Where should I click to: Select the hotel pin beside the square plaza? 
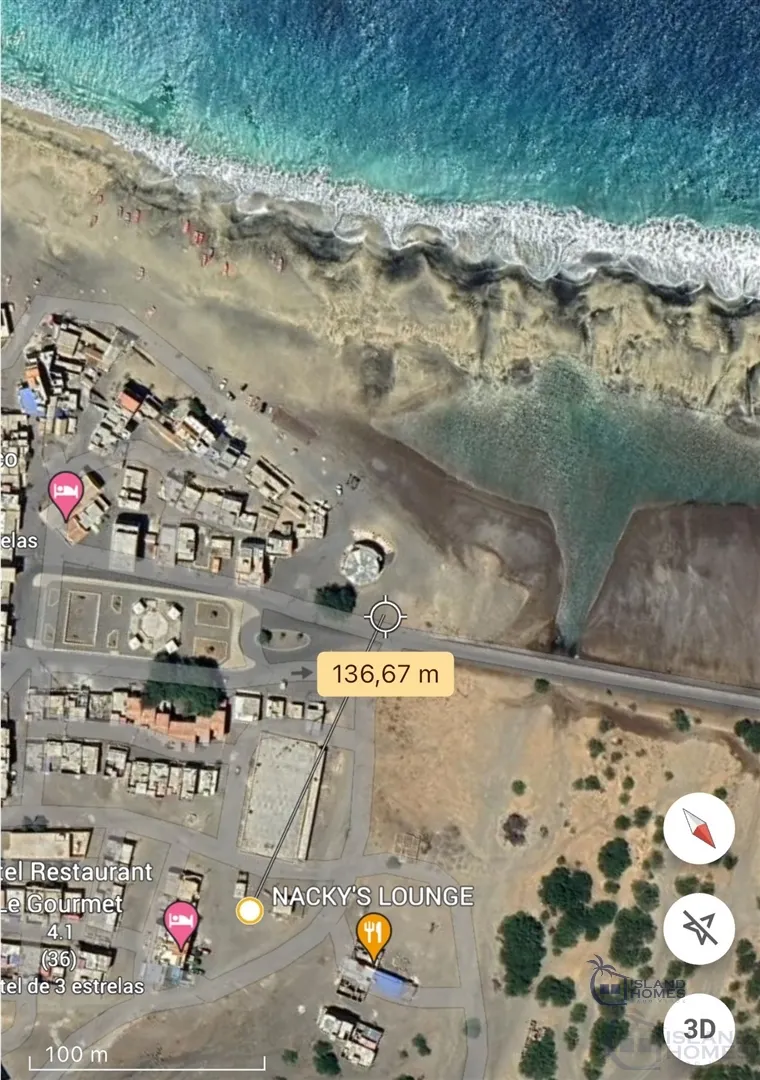click(66, 494)
